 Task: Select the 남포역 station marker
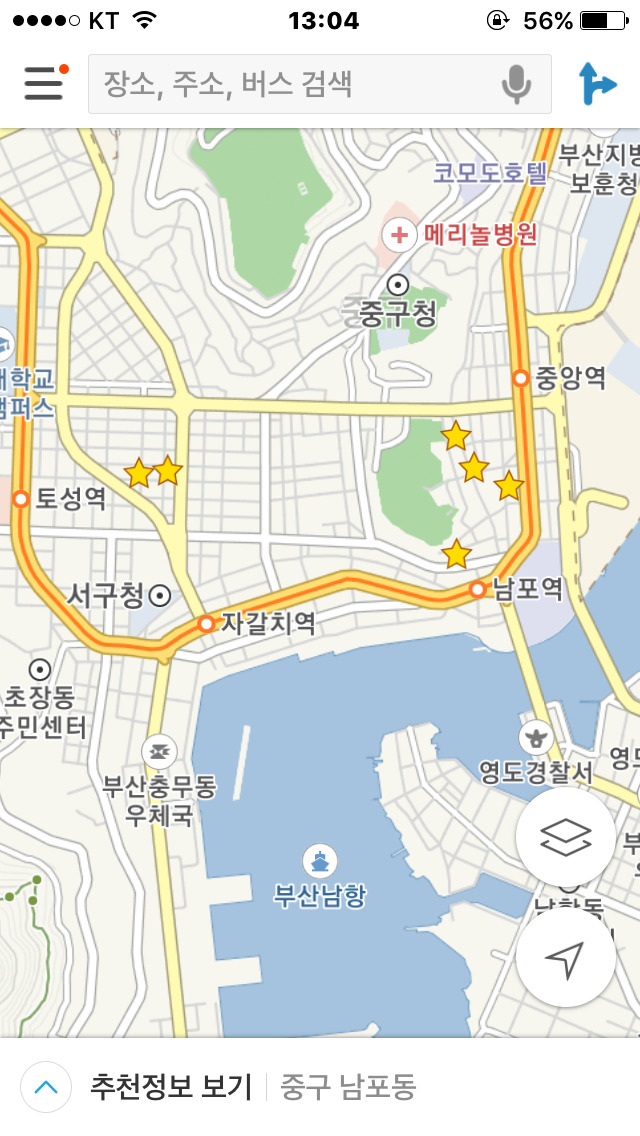[x=477, y=589]
